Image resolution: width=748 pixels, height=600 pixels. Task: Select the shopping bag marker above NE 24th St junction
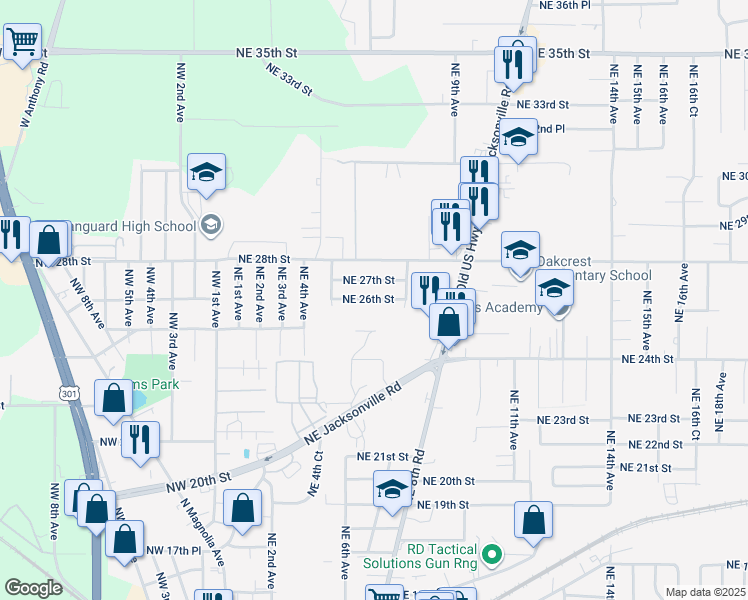pos(448,323)
